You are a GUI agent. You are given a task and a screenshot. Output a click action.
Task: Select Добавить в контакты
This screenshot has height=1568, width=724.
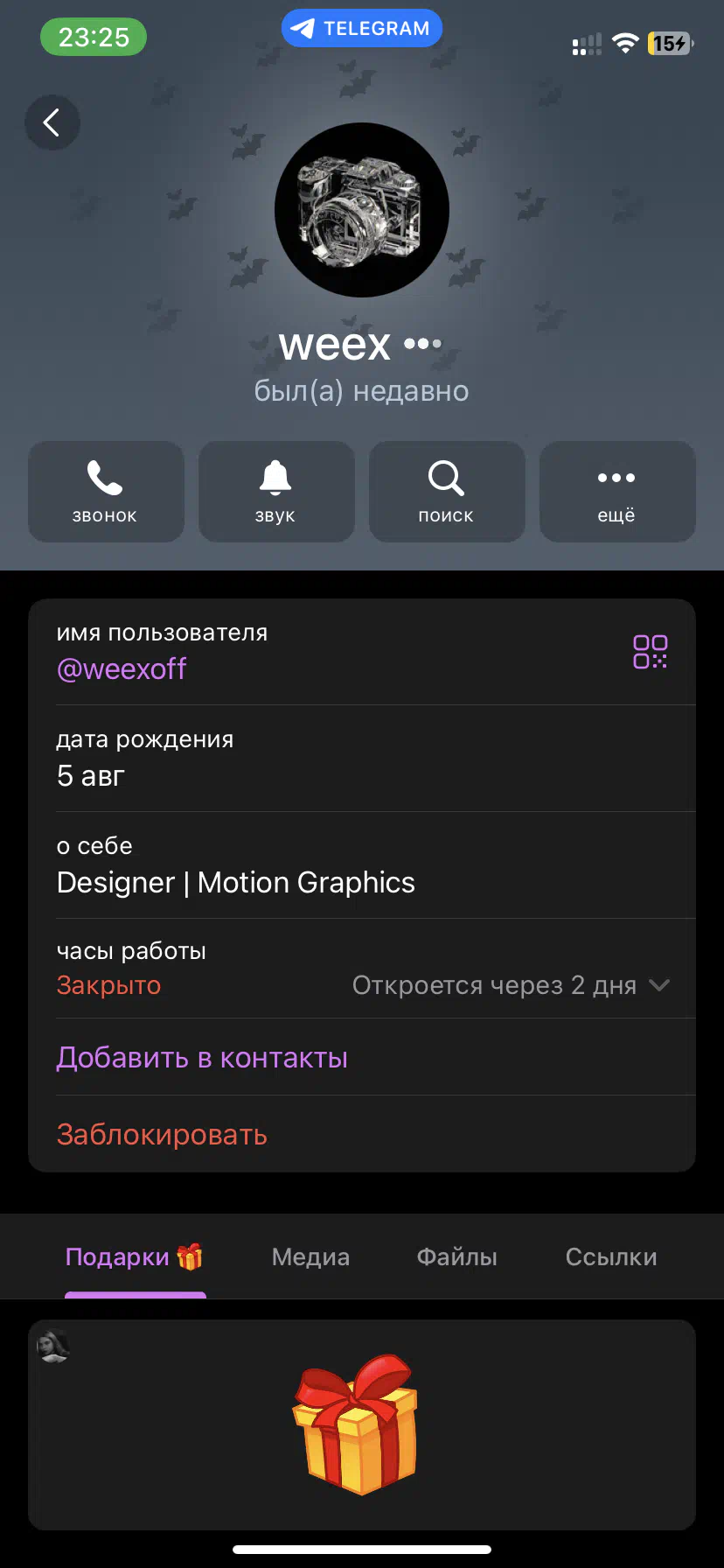[x=202, y=1058]
